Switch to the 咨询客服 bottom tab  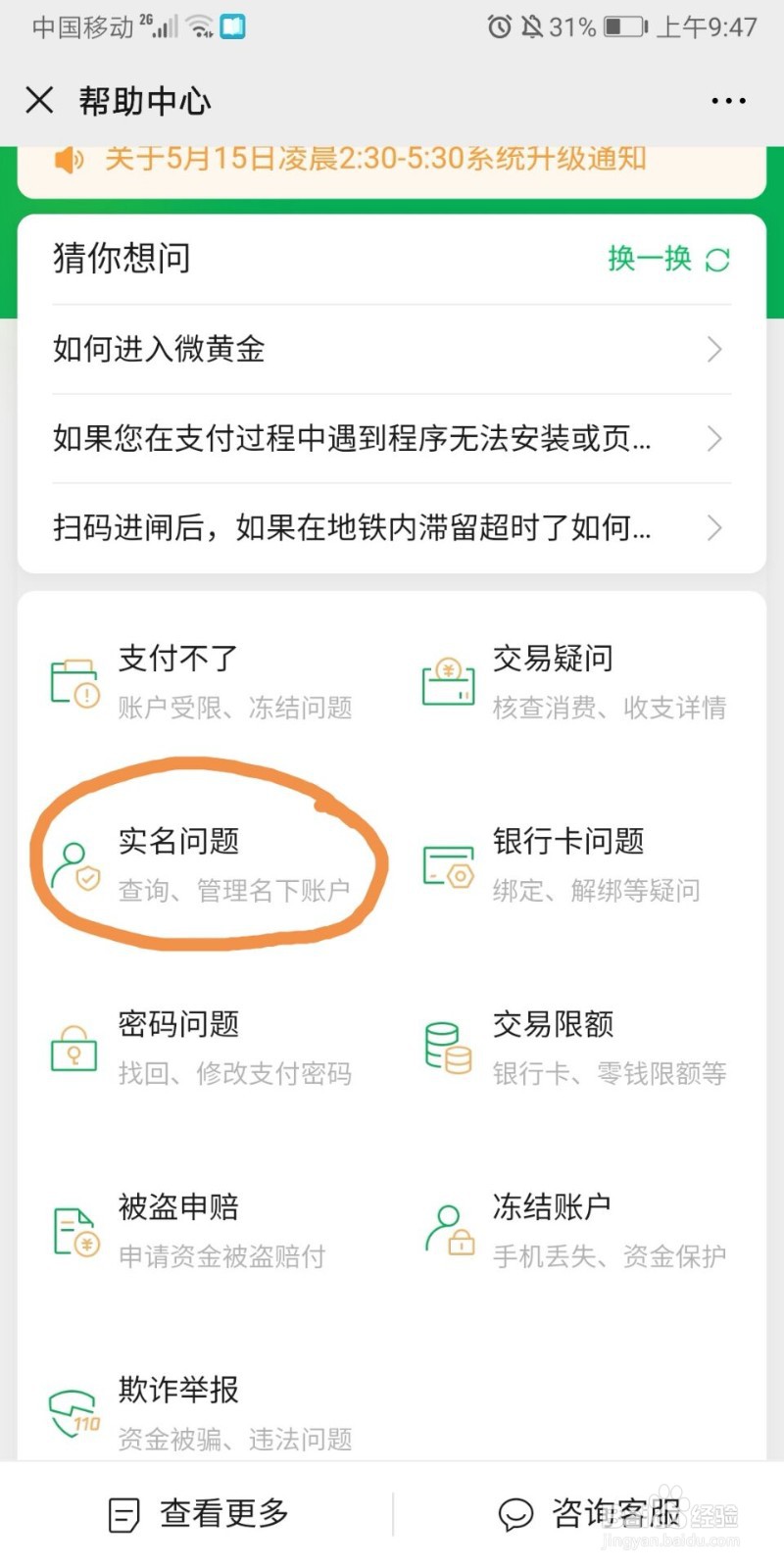pyautogui.click(x=588, y=1513)
